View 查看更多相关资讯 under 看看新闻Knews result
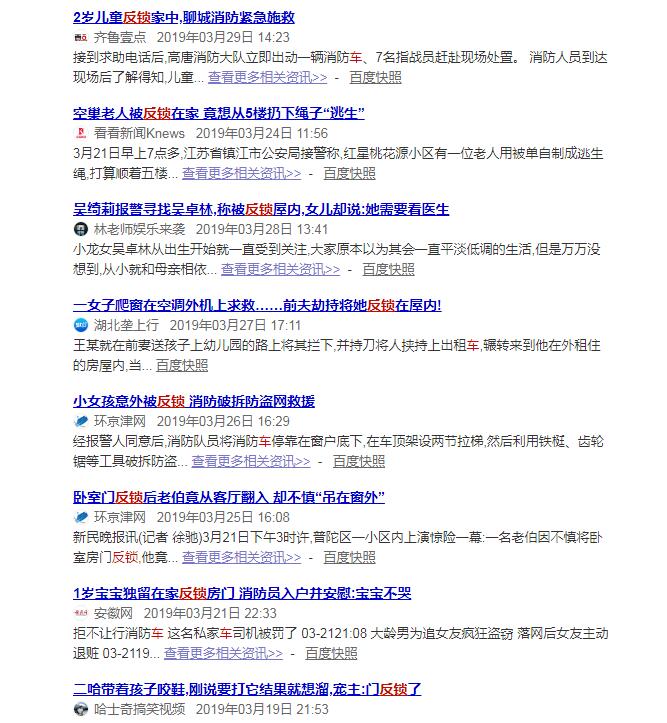 click(x=240, y=173)
